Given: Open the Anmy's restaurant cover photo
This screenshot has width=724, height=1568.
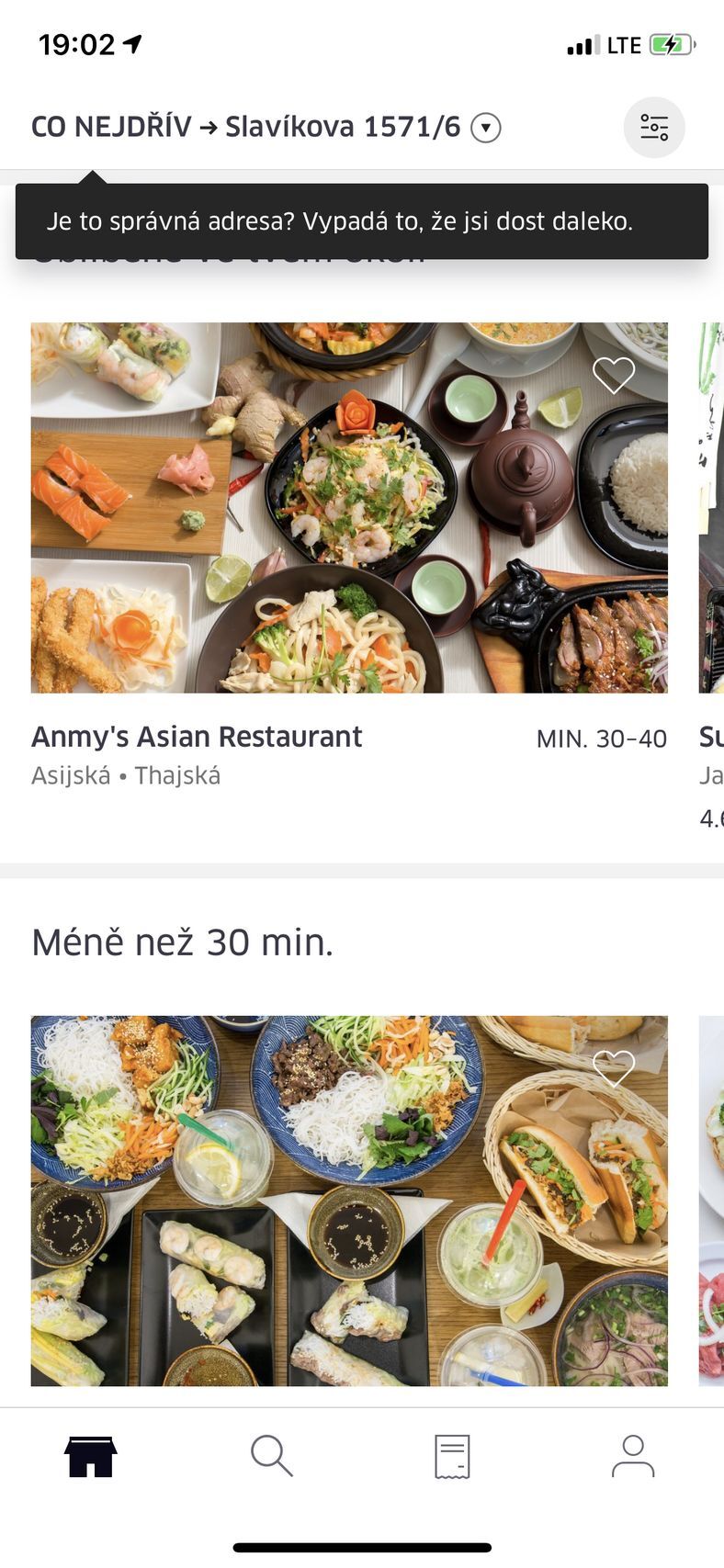Looking at the screenshot, I should (349, 507).
